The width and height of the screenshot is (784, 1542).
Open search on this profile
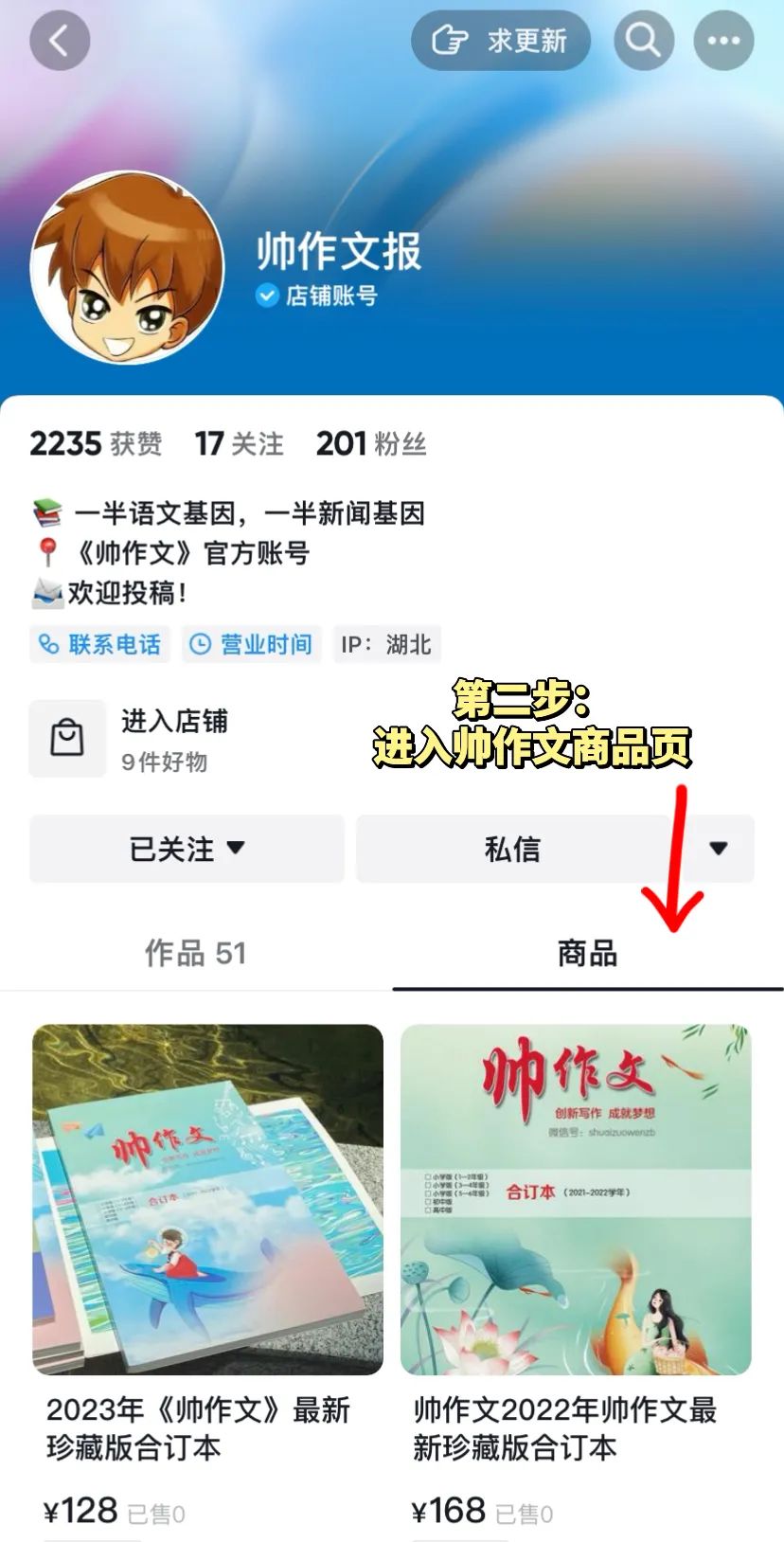[644, 41]
